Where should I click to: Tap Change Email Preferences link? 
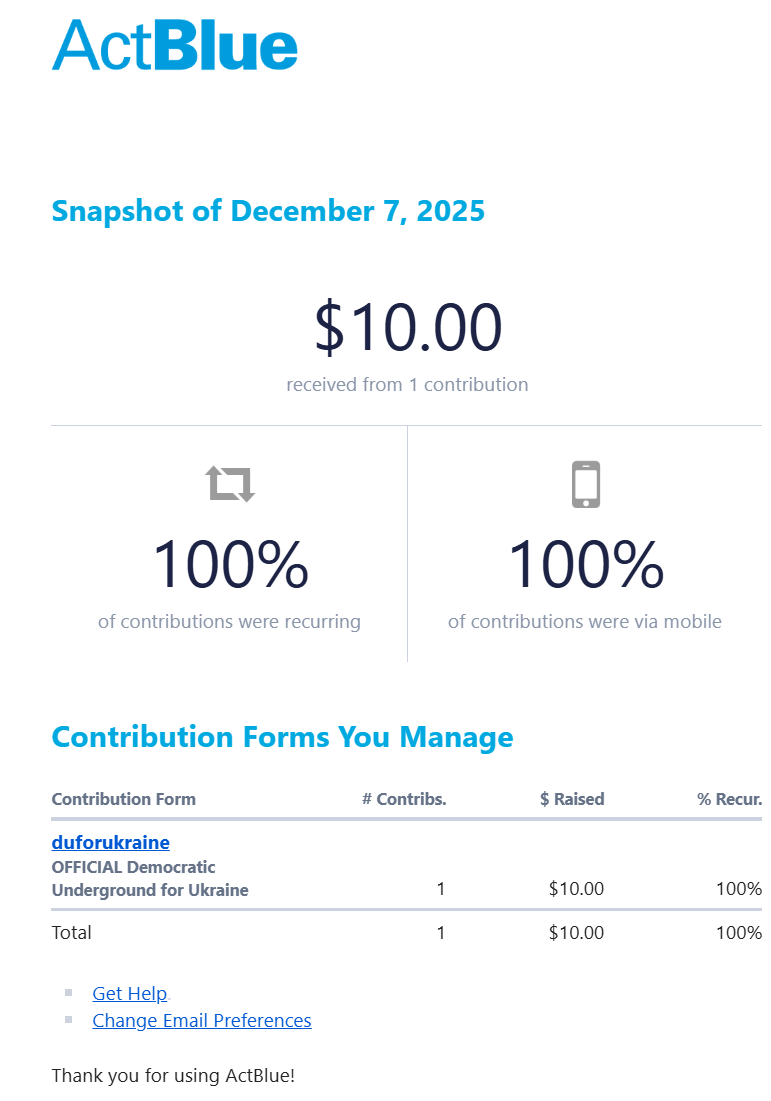click(201, 1020)
